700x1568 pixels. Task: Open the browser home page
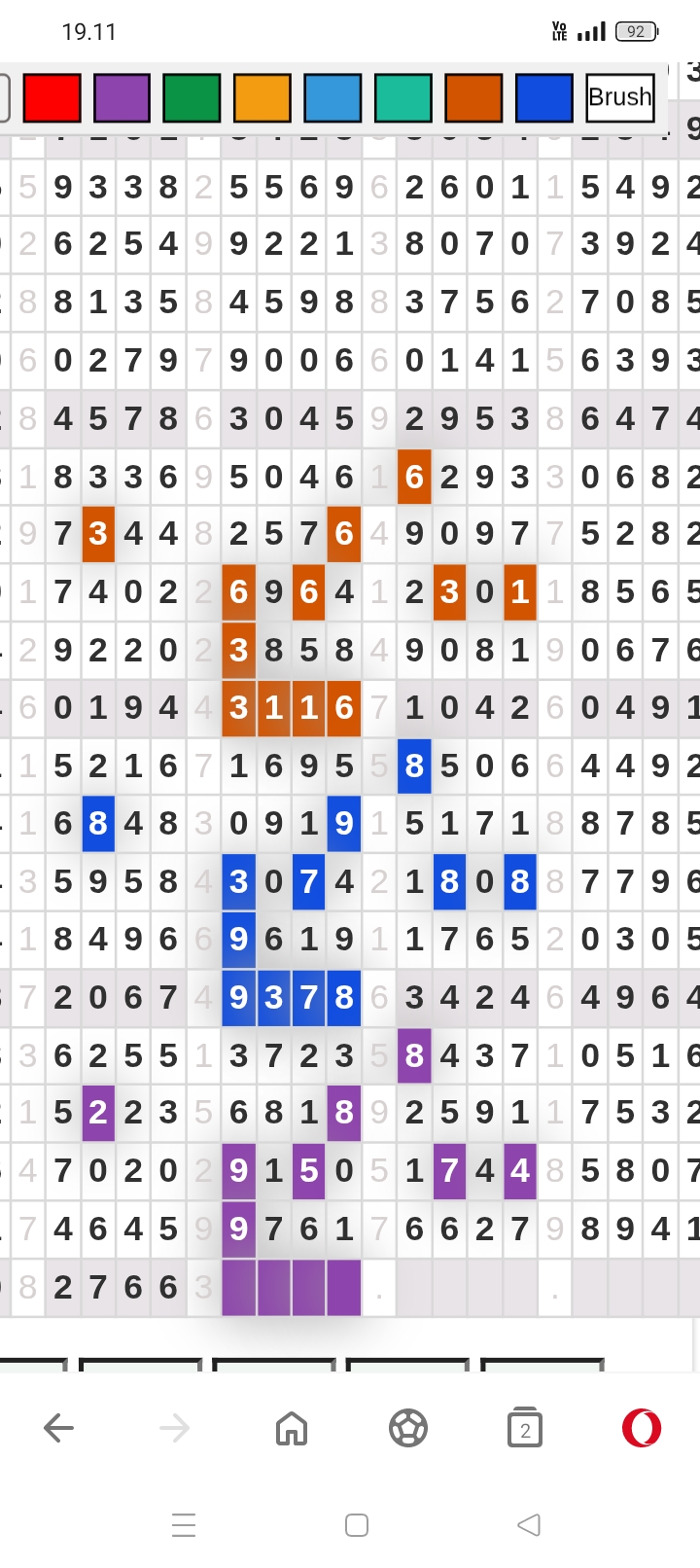(x=292, y=1428)
